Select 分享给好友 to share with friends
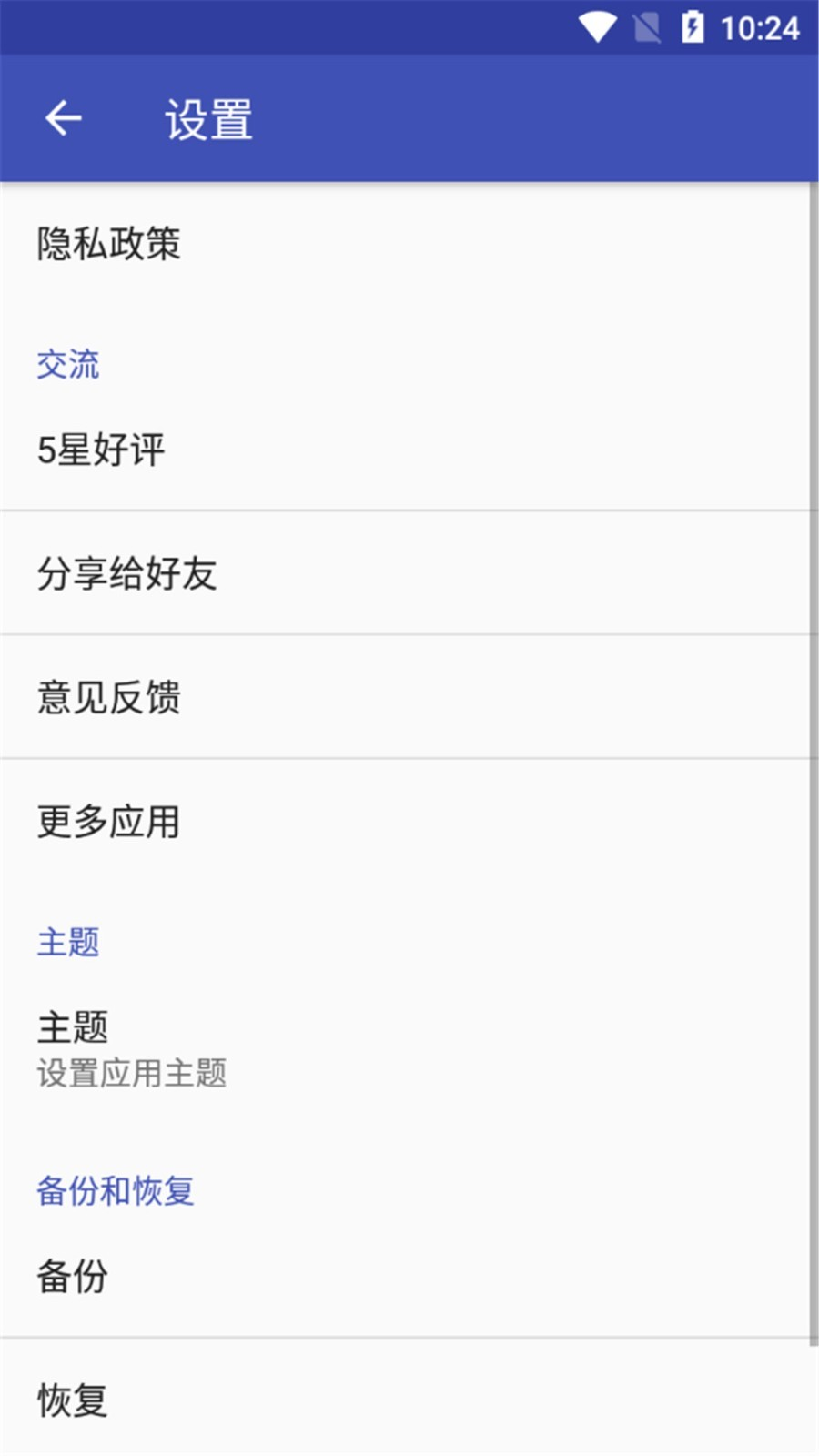This screenshot has width=819, height=1456. pos(127,573)
